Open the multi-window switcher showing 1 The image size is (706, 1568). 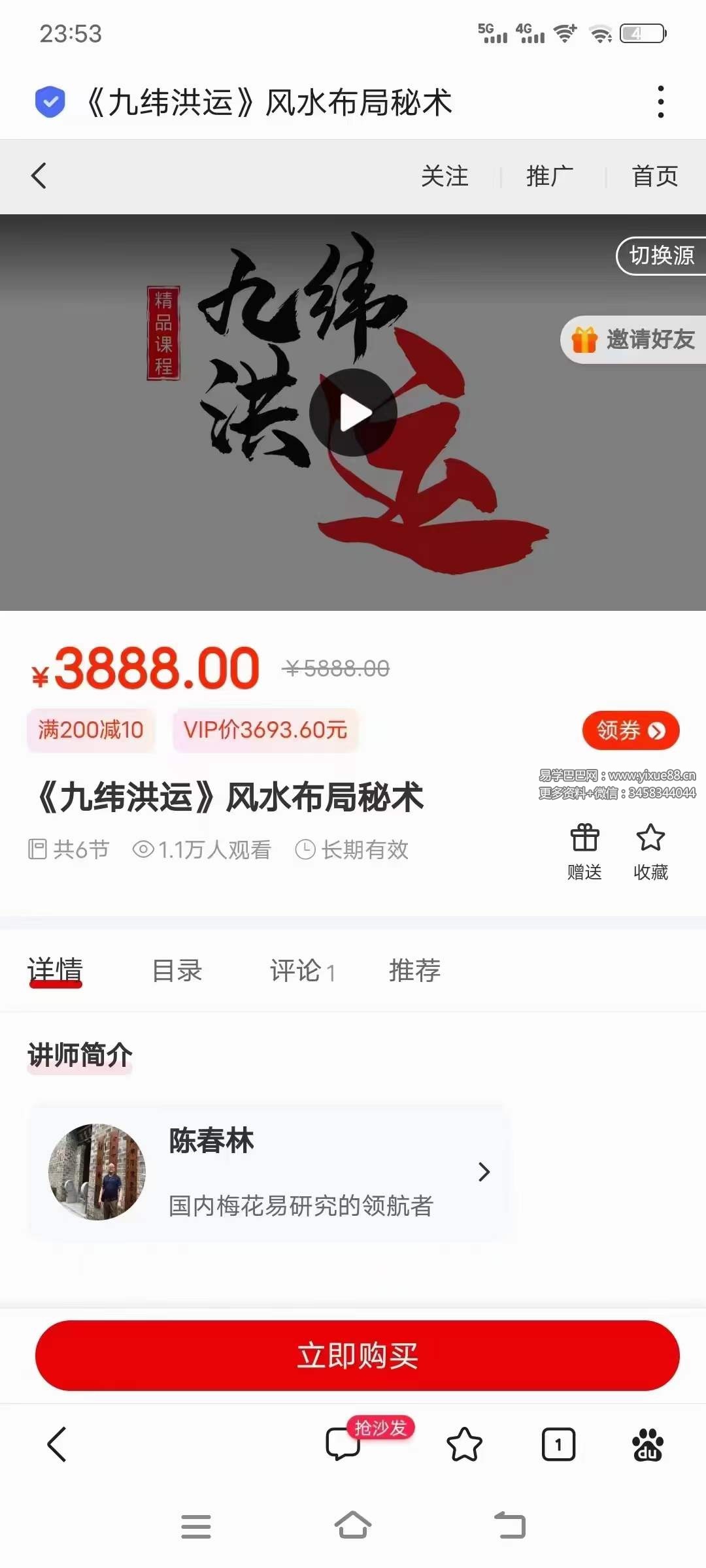556,1444
